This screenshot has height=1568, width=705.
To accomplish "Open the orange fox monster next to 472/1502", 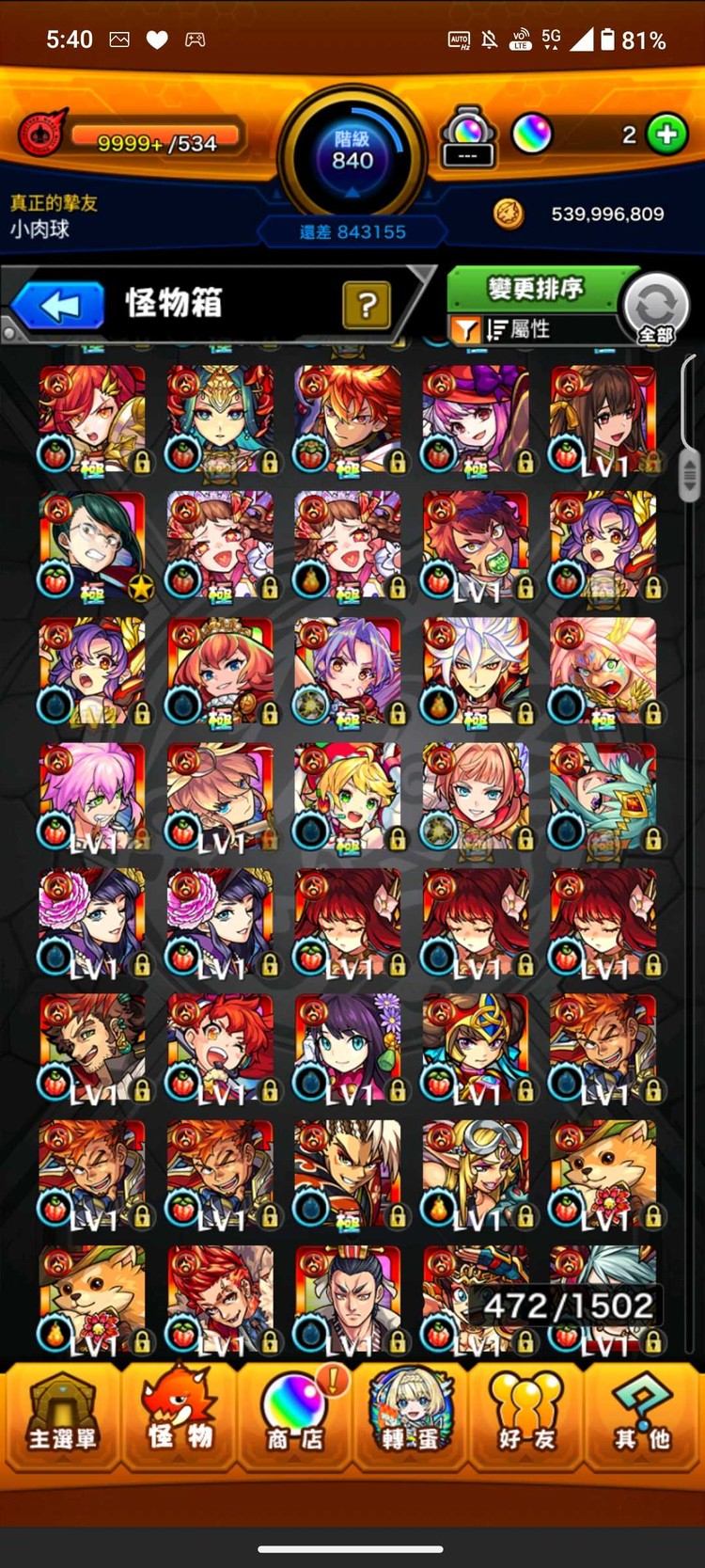I will (603, 1173).
